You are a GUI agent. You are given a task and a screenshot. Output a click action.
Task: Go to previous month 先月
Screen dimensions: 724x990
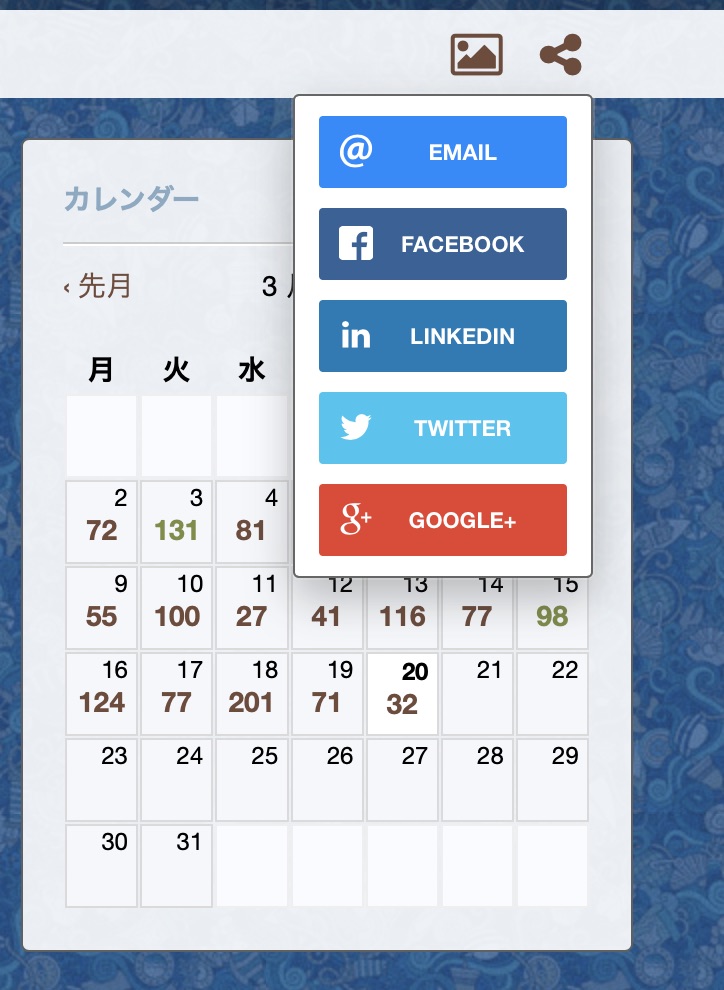pyautogui.click(x=97, y=287)
